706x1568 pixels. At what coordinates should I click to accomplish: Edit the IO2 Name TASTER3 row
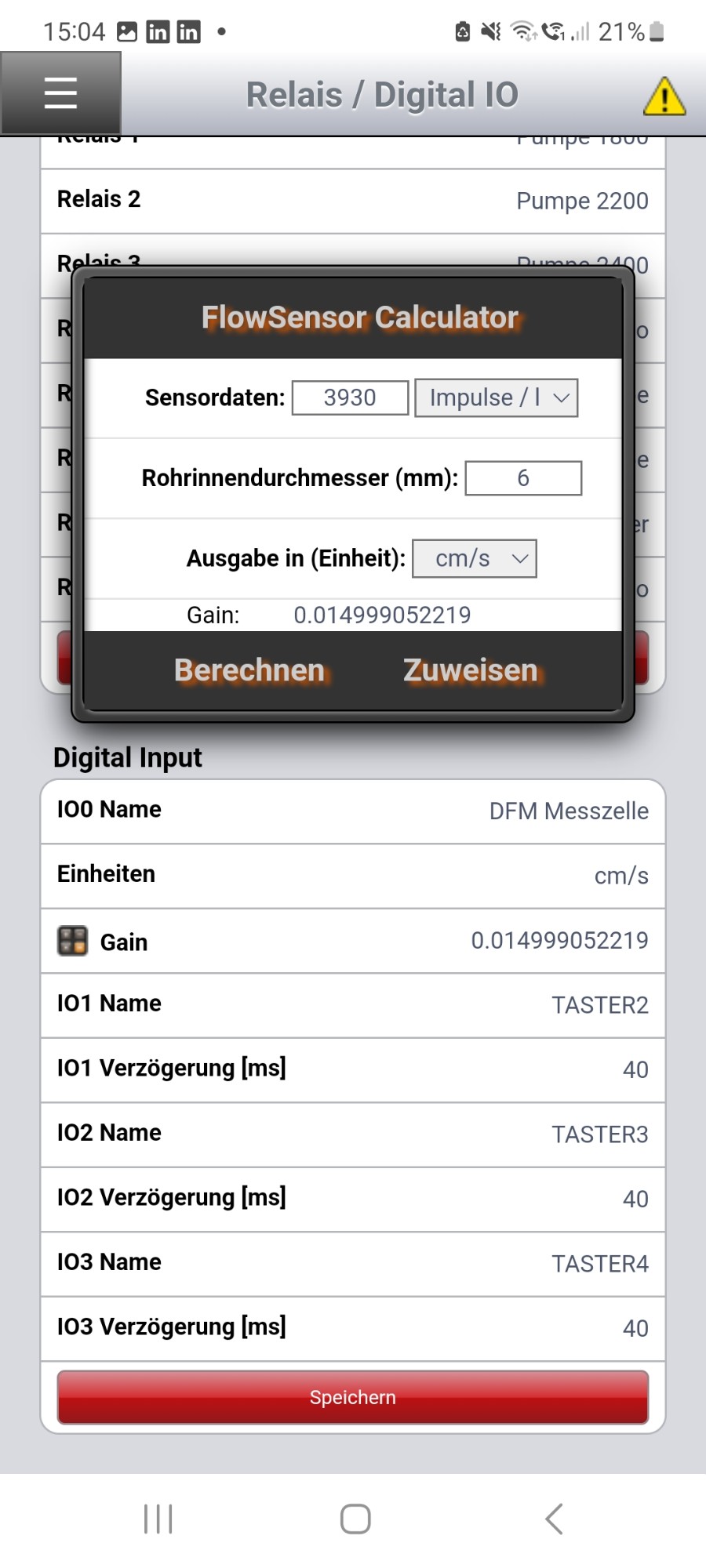353,1134
